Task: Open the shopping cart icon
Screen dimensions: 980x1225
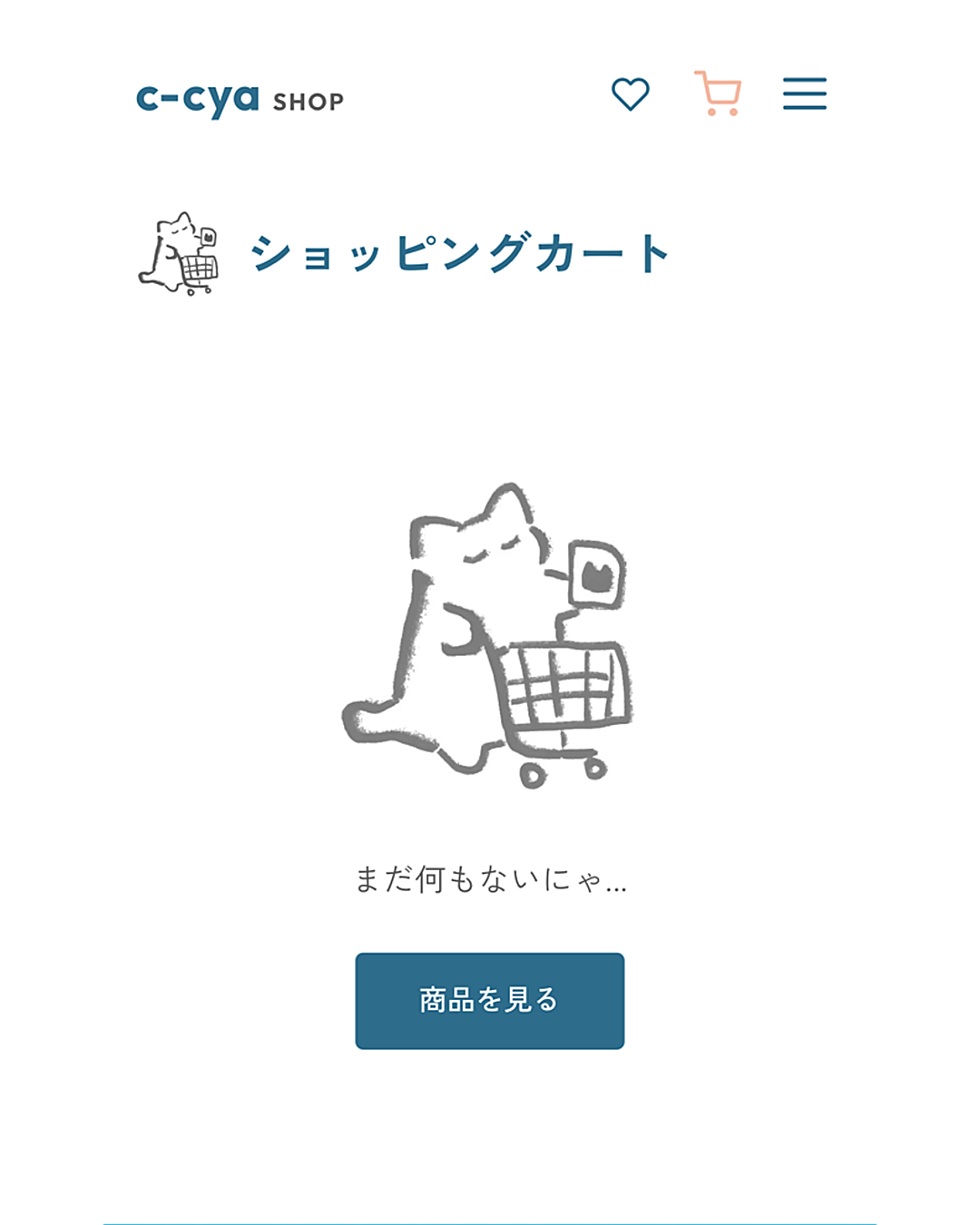Action: (x=718, y=93)
